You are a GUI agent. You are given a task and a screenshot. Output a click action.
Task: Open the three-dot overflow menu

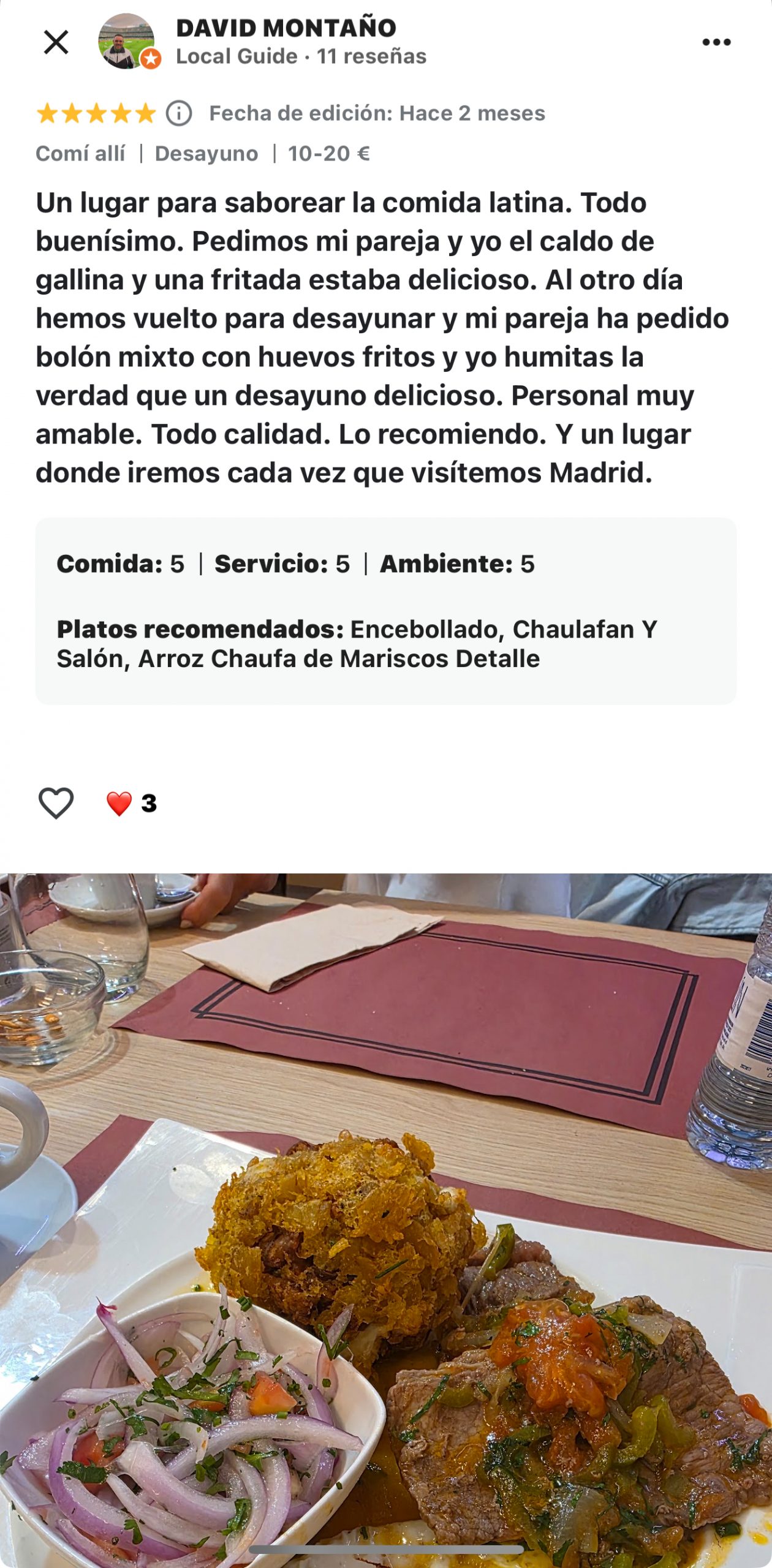tap(716, 42)
